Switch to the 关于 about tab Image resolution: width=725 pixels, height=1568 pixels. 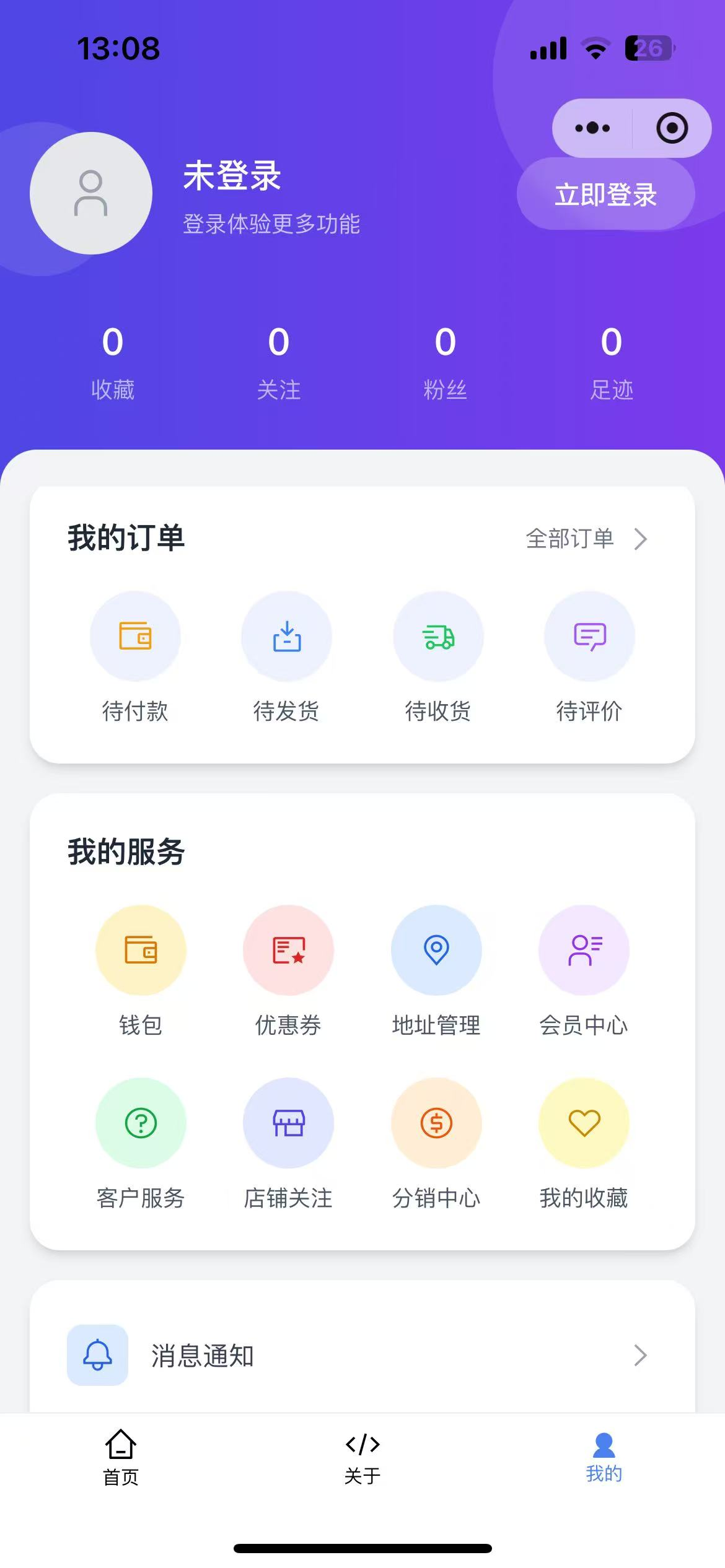click(x=362, y=1458)
